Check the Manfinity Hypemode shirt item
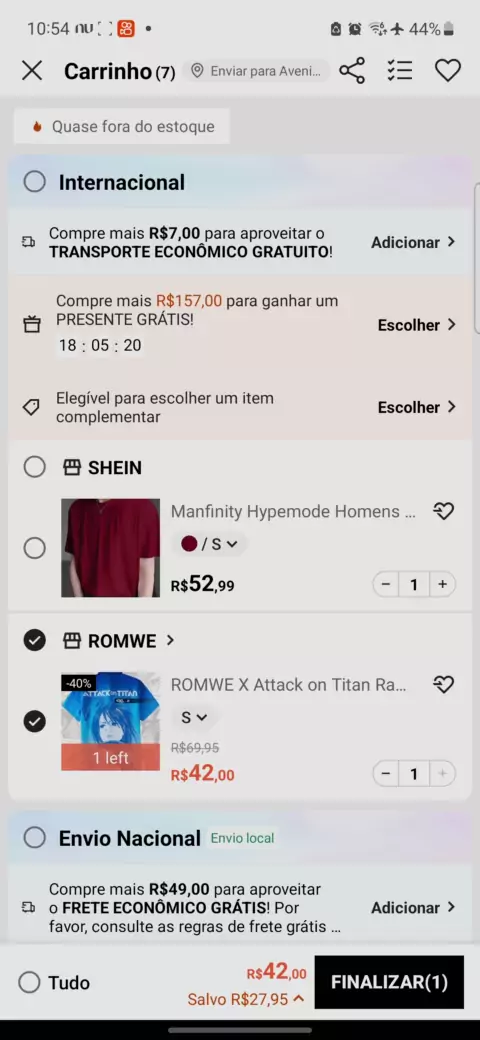 tap(34, 548)
